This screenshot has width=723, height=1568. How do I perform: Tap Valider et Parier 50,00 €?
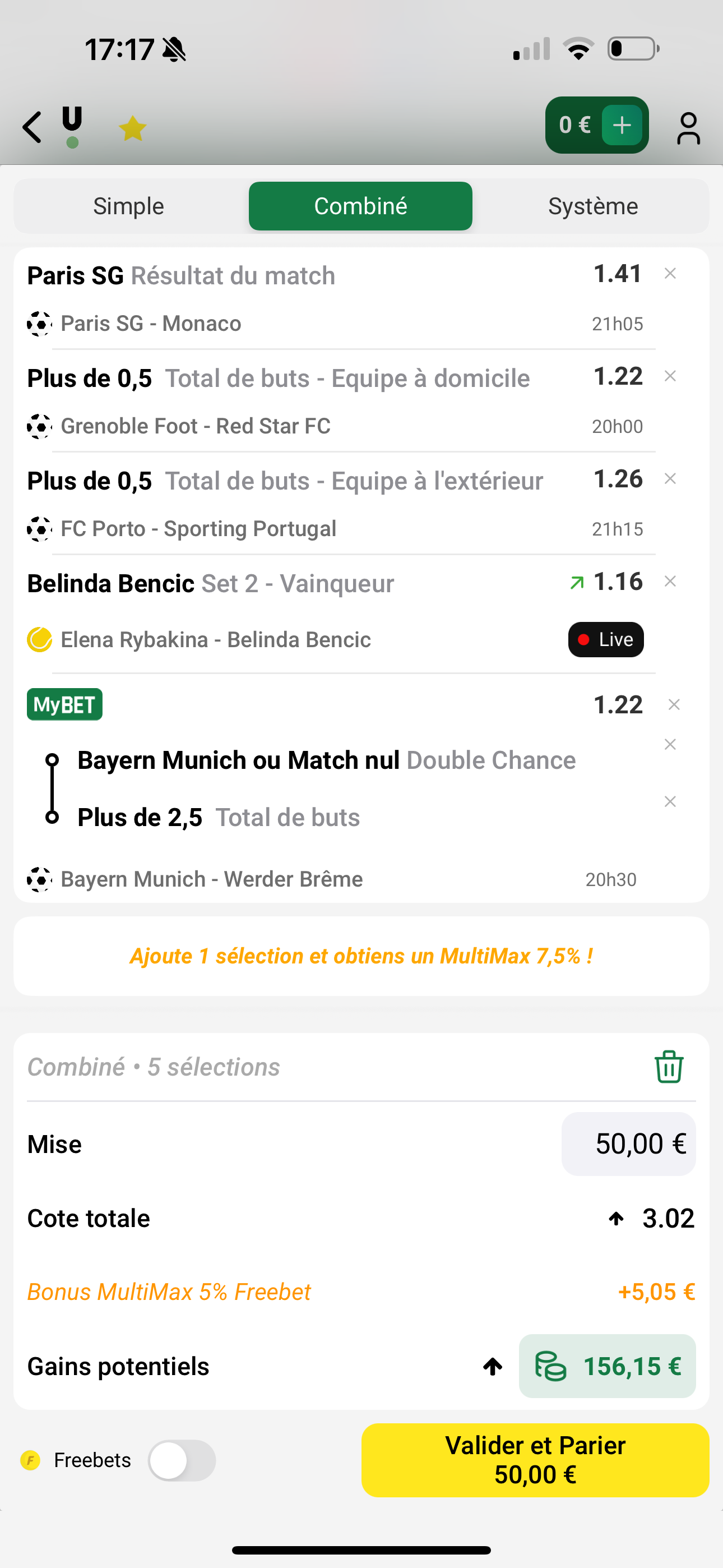[x=535, y=1460]
